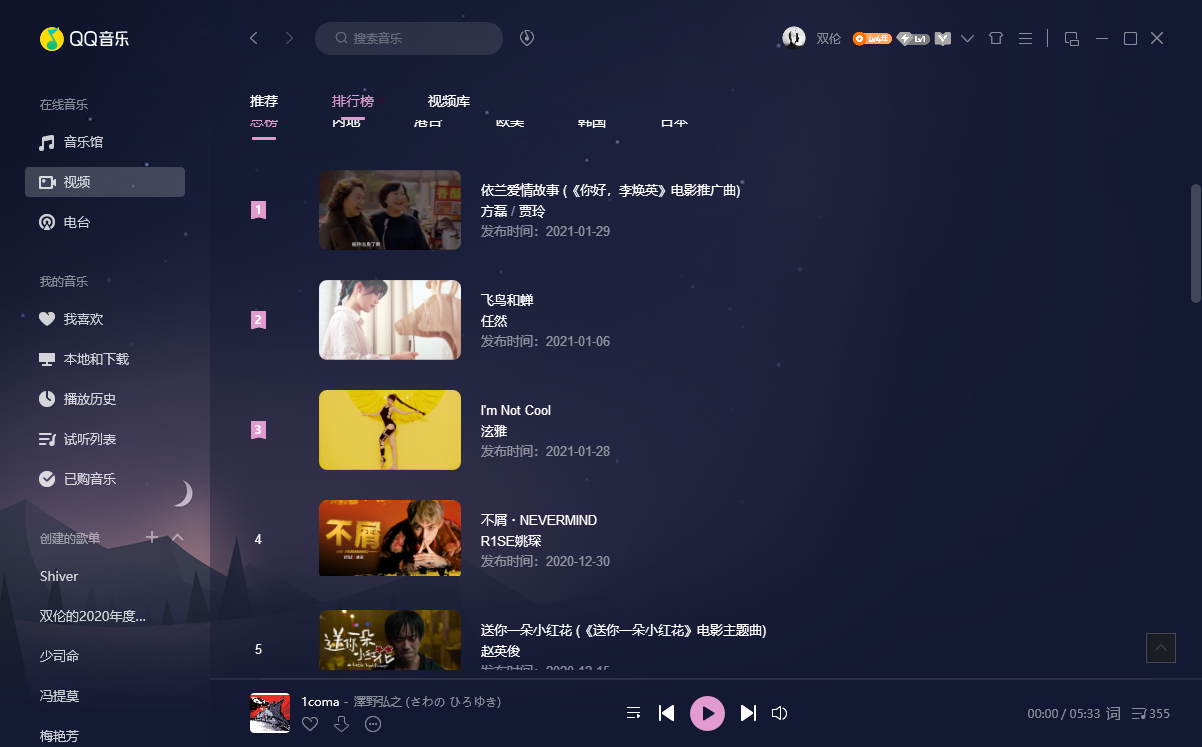The height and width of the screenshot is (747, 1202).
Task: Open 我喜欢 favorites list
Action: pos(83,319)
